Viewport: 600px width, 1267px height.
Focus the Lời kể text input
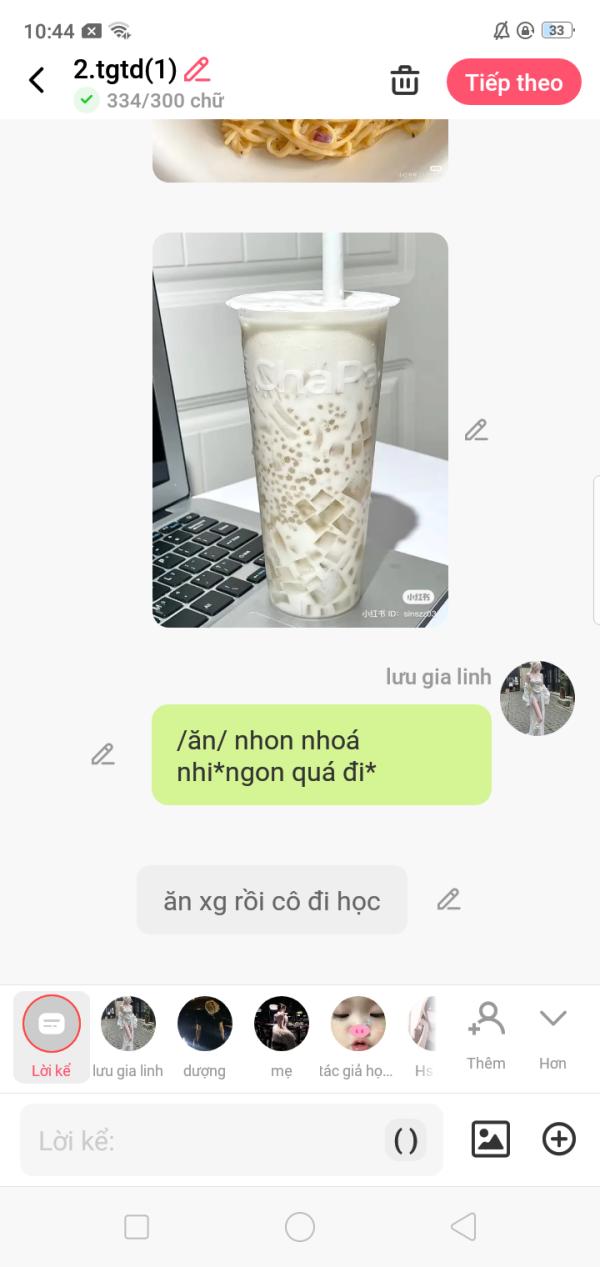(x=200, y=1140)
